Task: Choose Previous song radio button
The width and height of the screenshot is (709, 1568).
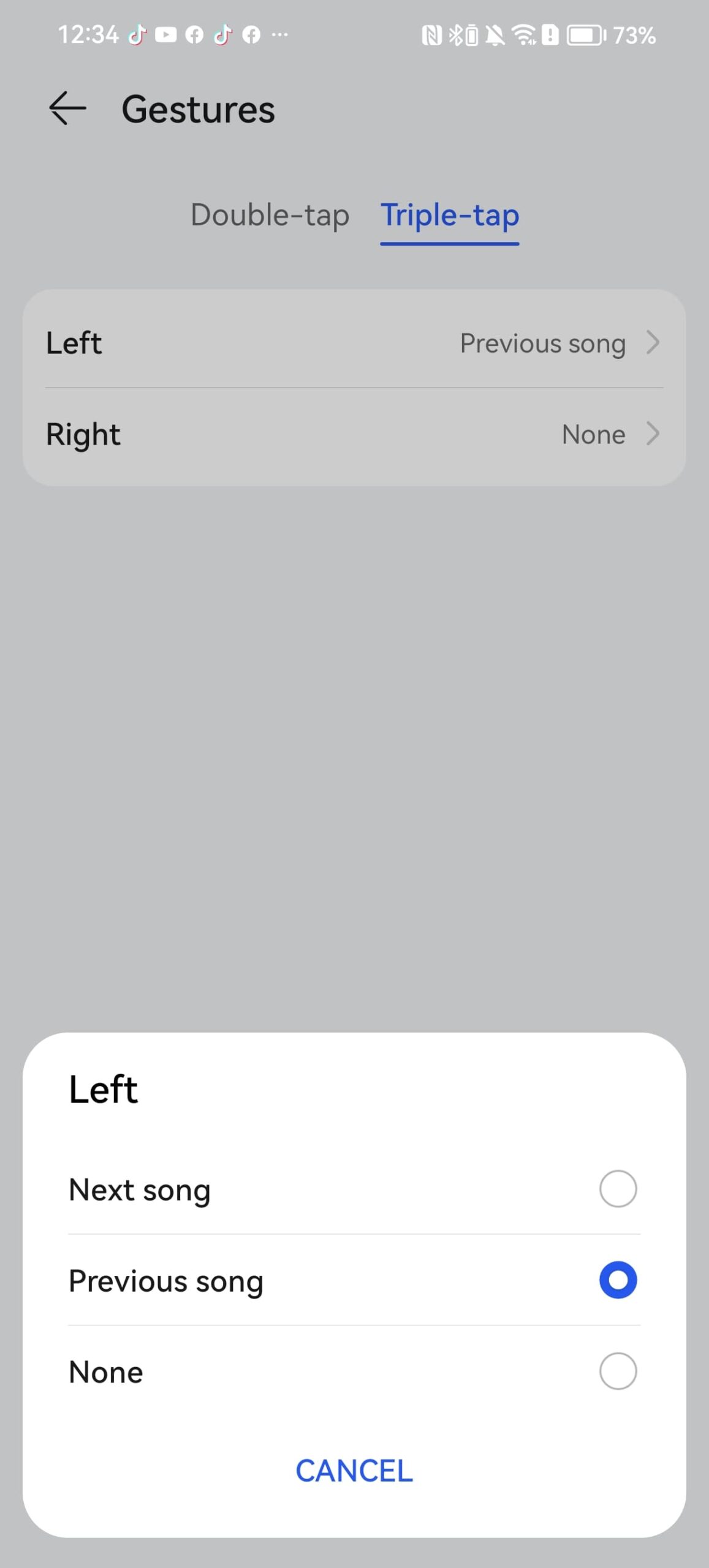Action: [617, 1280]
